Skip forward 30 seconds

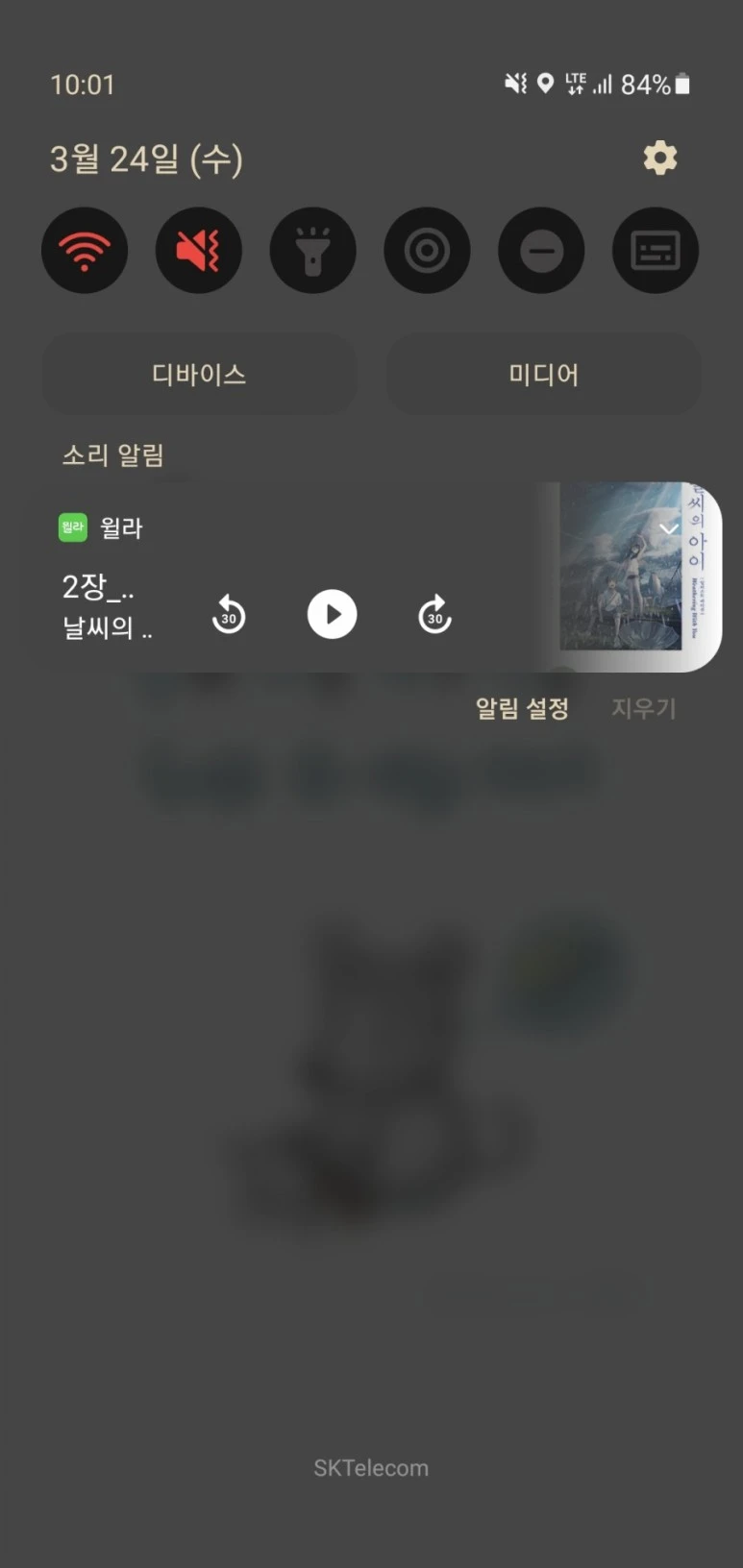coord(434,615)
